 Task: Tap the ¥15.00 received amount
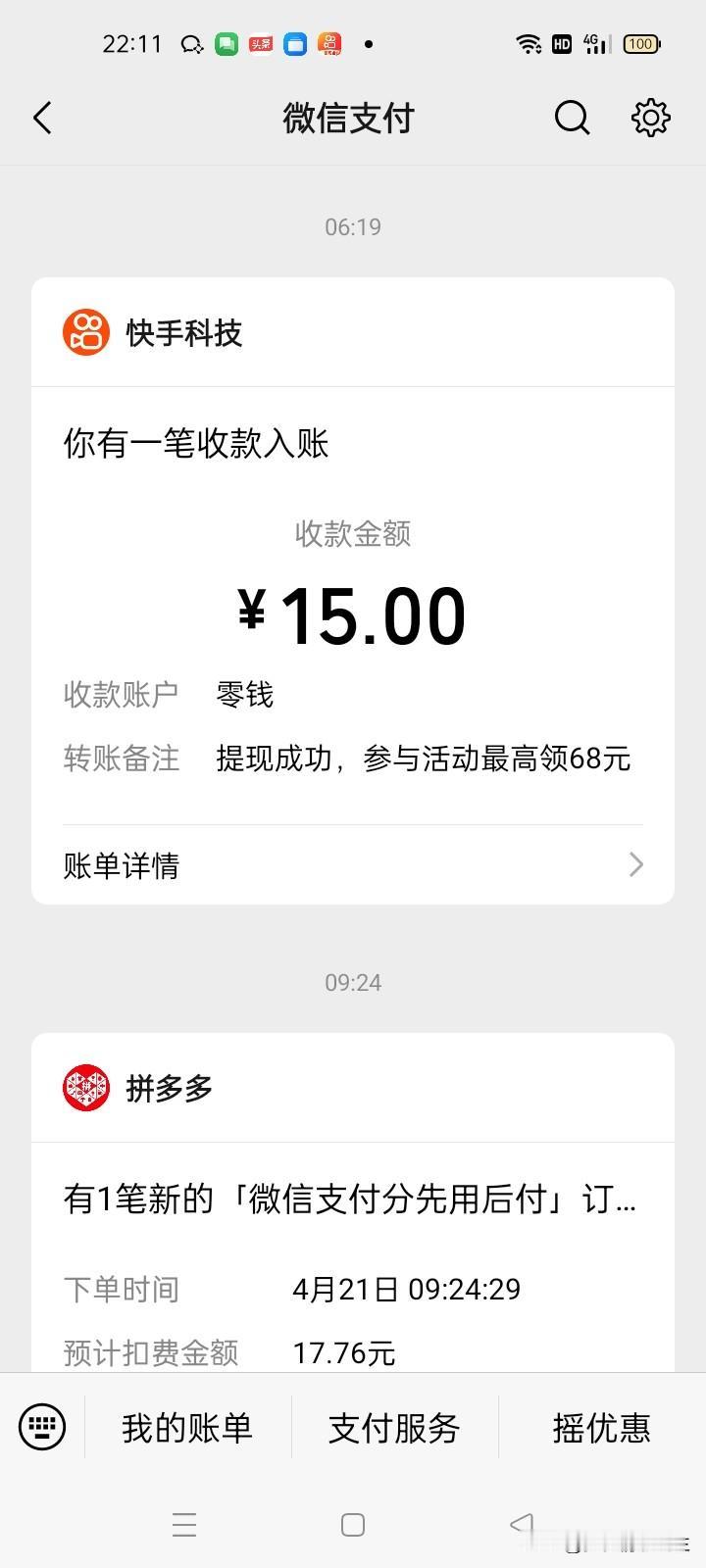coord(353,614)
